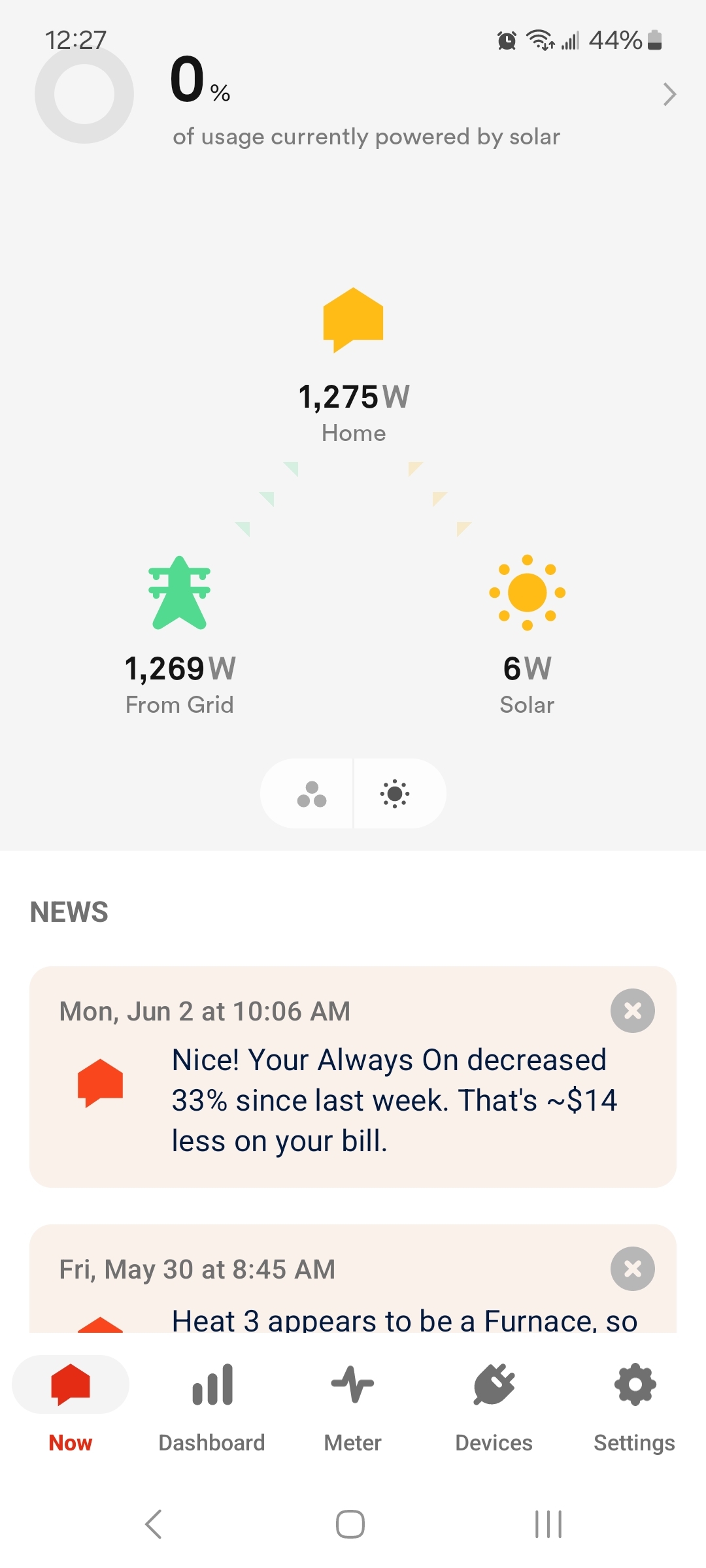Dismiss the Mon, Jun 2 news card

coord(632,1011)
